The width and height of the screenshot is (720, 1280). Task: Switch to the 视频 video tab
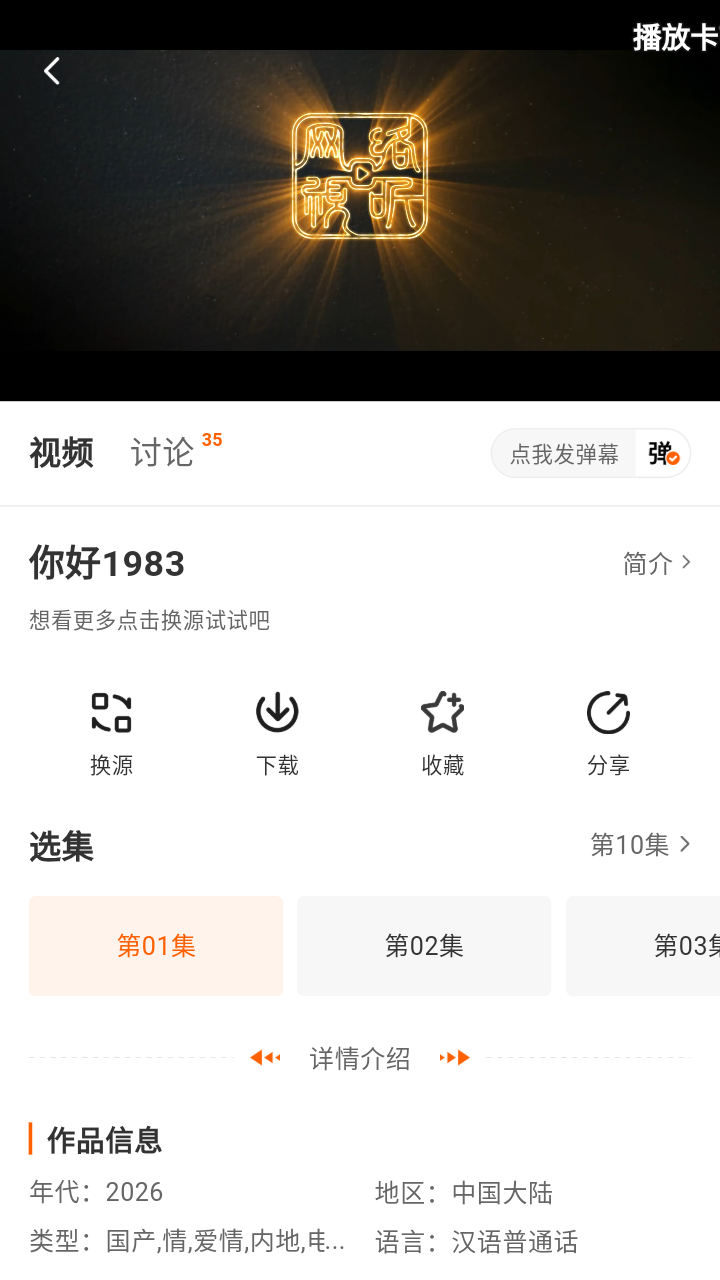(62, 453)
